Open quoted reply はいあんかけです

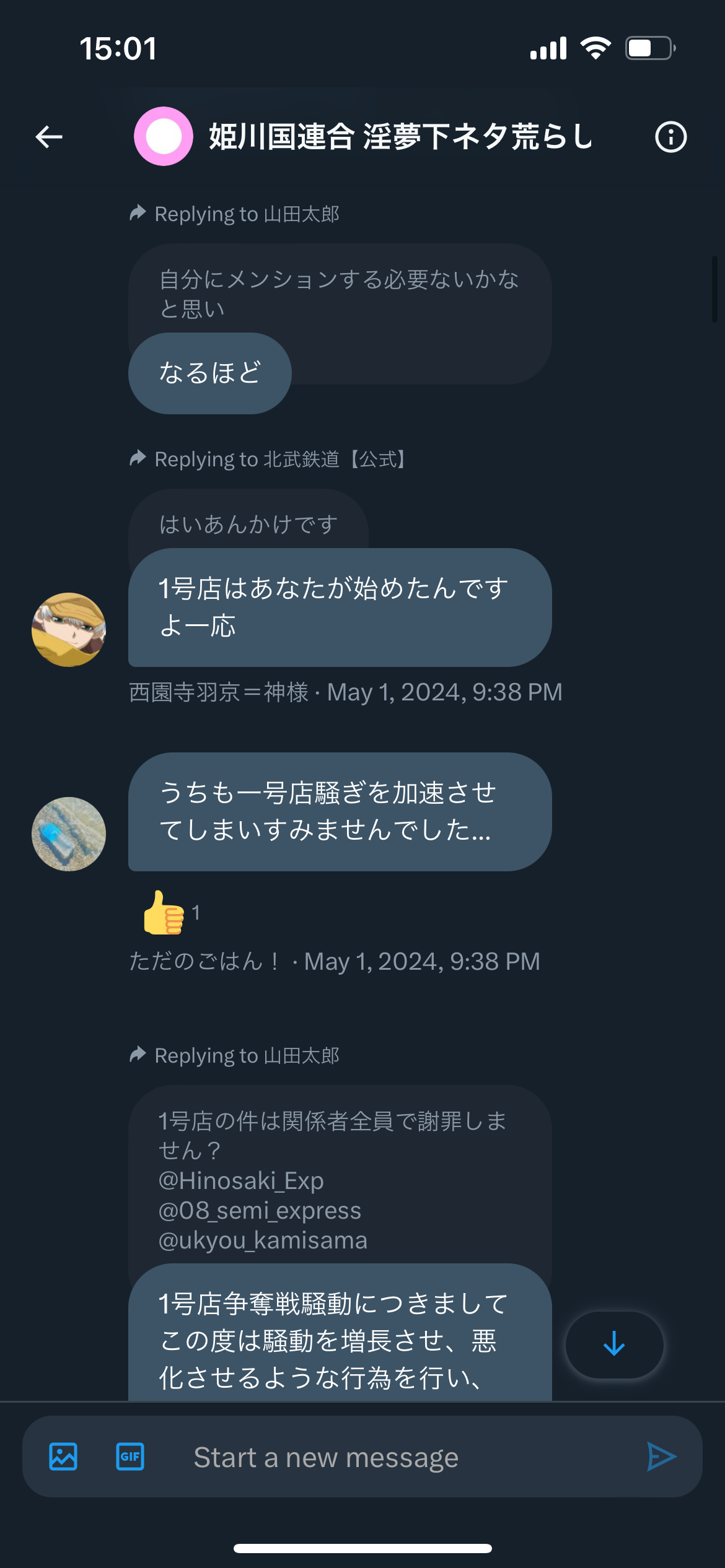[x=248, y=525]
